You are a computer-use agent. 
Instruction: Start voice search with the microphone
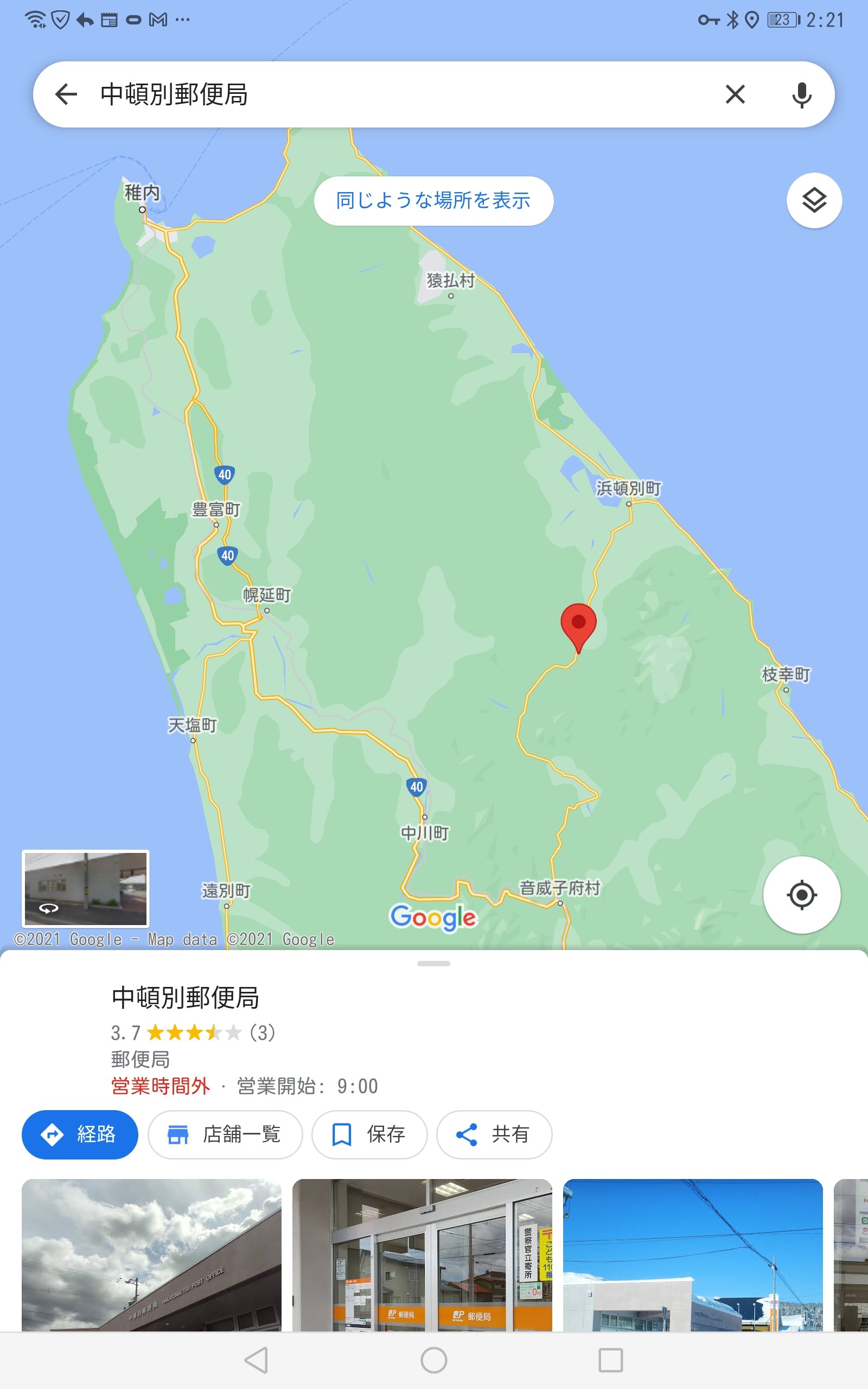pos(801,95)
